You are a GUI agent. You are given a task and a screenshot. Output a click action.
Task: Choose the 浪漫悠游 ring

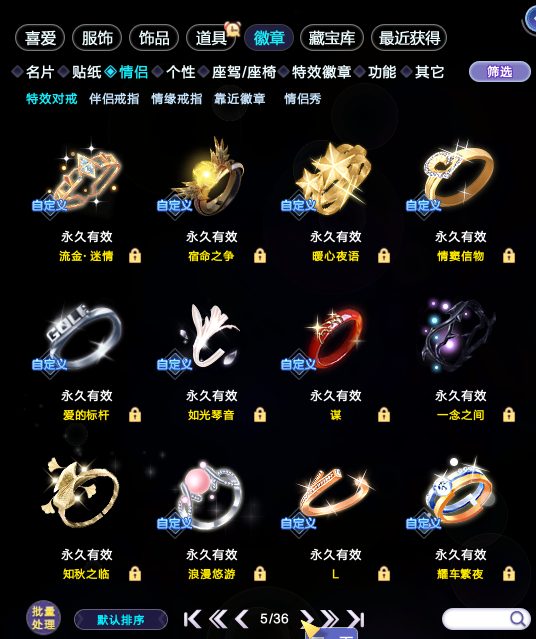click(x=211, y=495)
